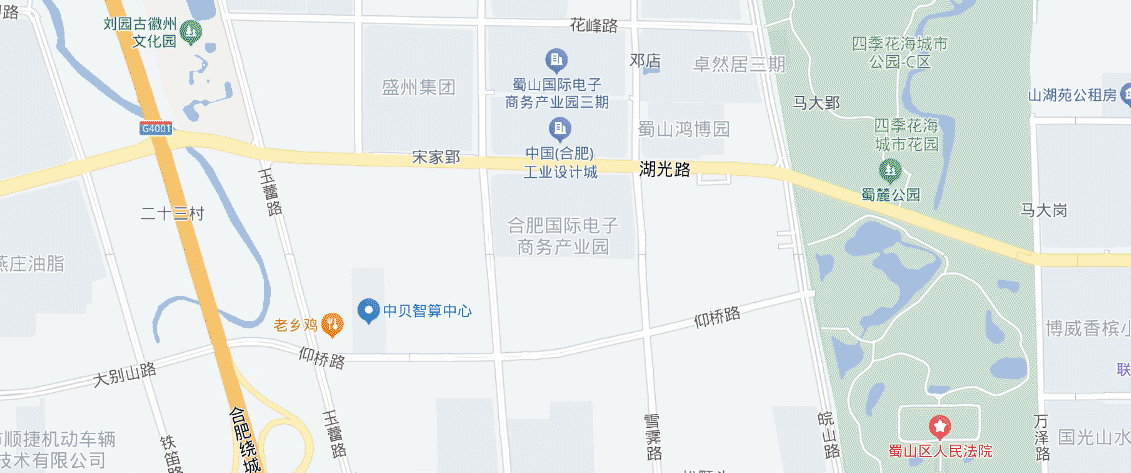Select the 中国(合肥)工业设计城 building marker

coord(560,128)
